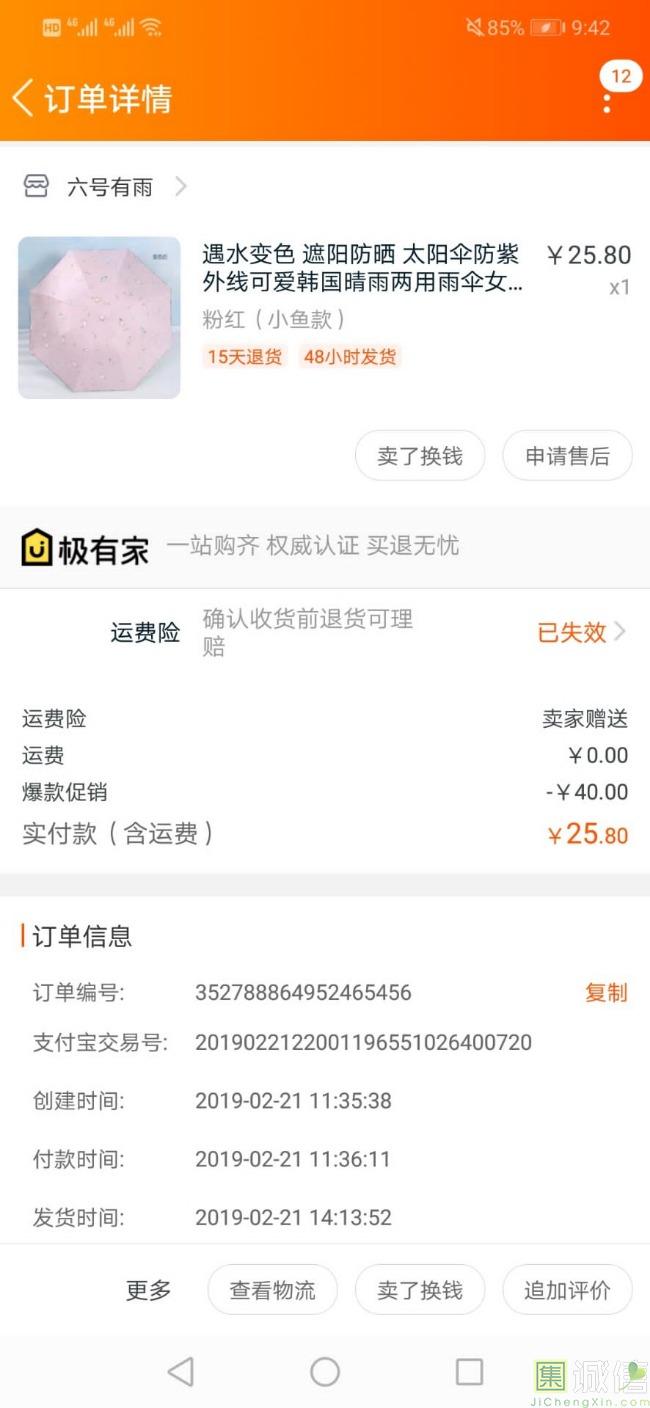
Task: View 运费险 已失效 details
Action: 580,632
